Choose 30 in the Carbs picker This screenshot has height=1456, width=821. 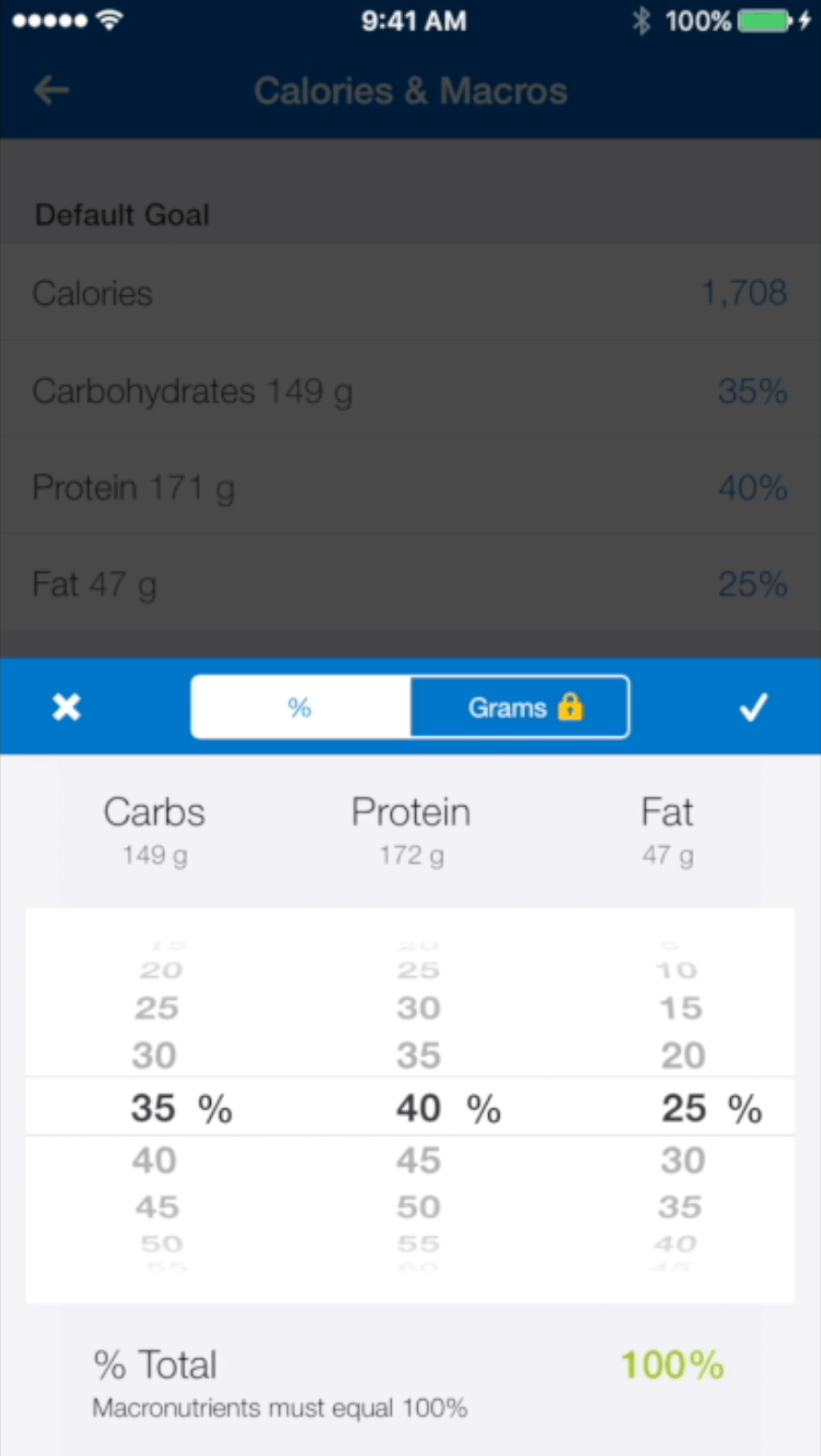(x=154, y=1056)
